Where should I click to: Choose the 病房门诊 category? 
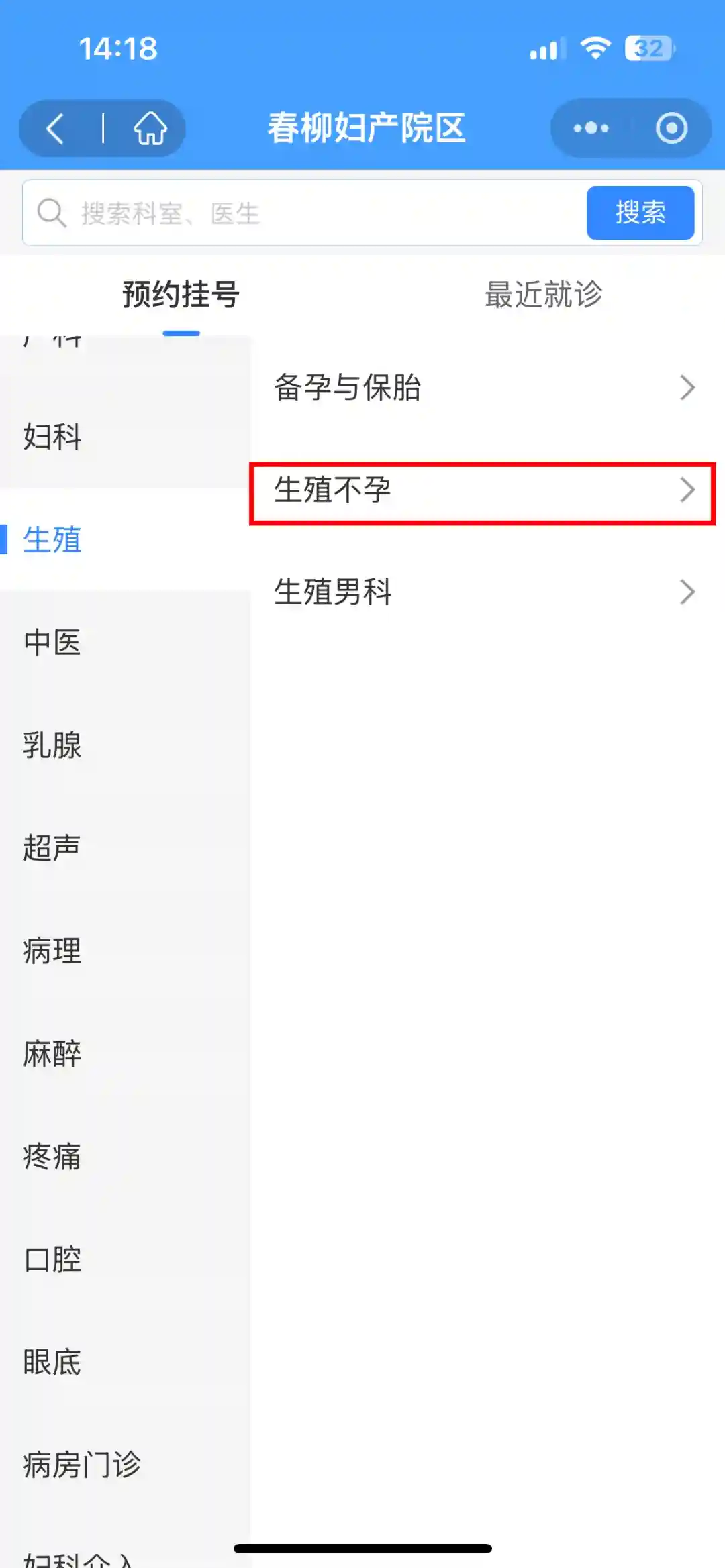82,1465
